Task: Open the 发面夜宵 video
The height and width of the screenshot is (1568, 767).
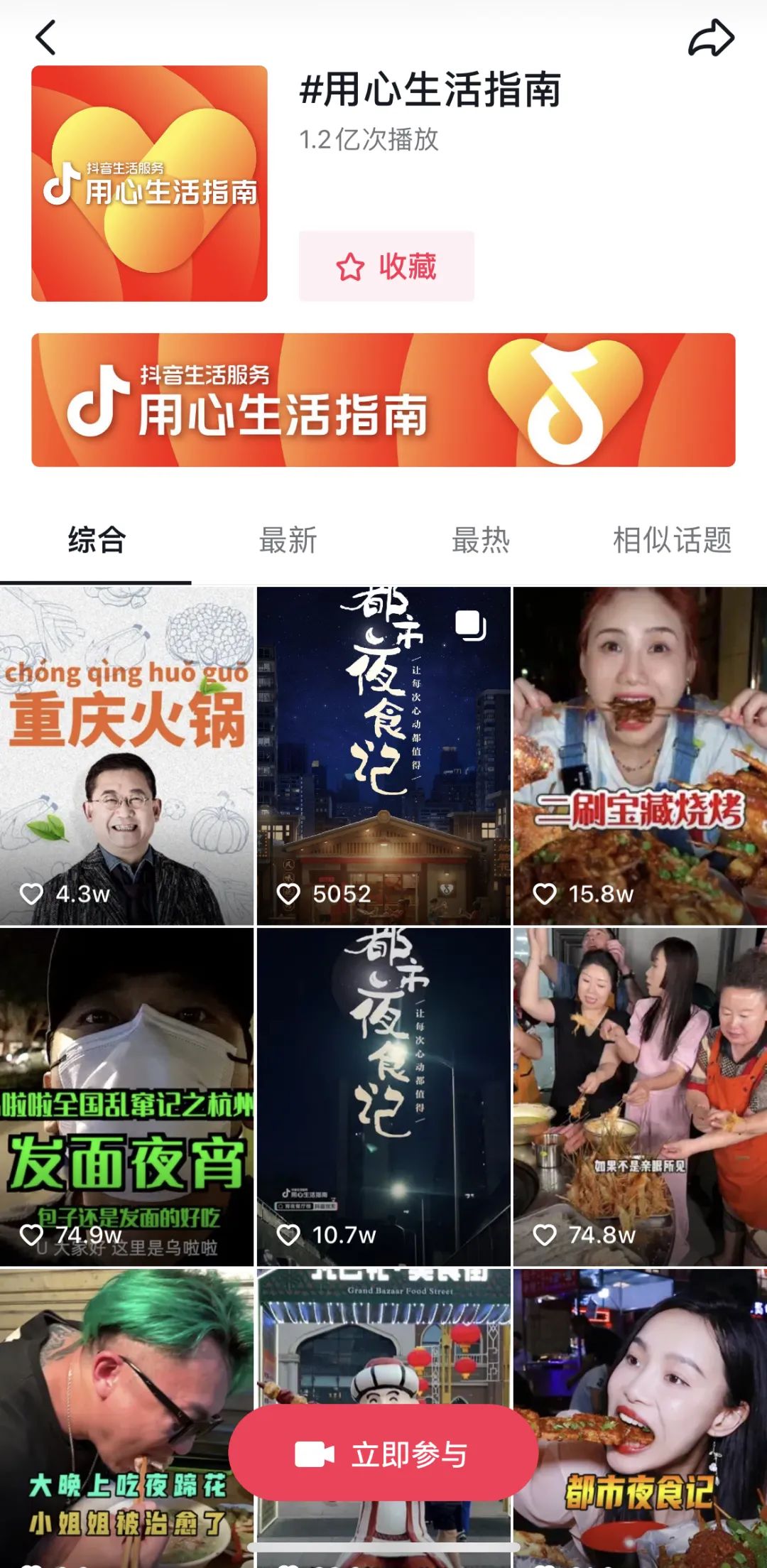Action: [x=126, y=1097]
